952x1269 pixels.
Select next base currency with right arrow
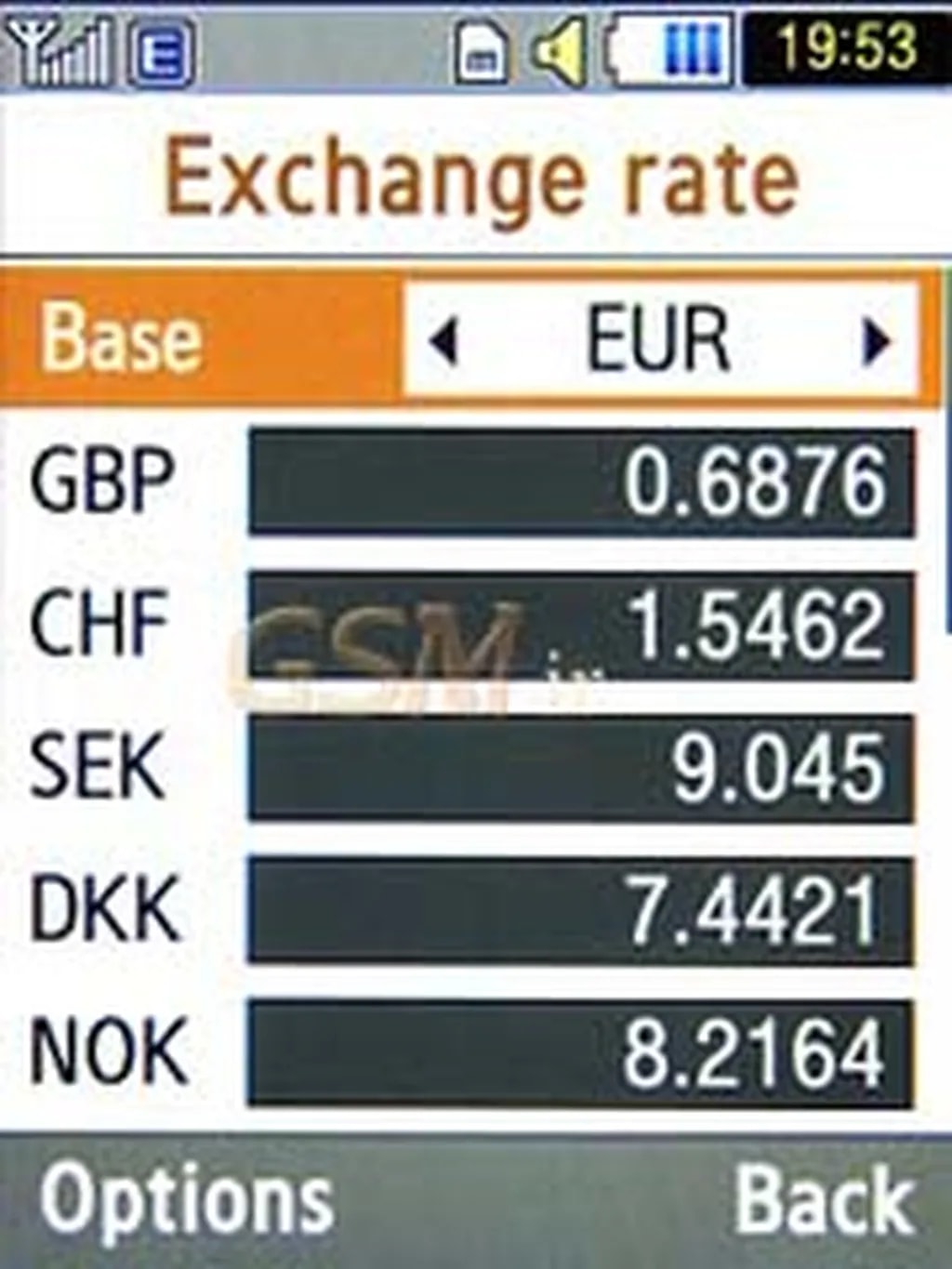(875, 341)
